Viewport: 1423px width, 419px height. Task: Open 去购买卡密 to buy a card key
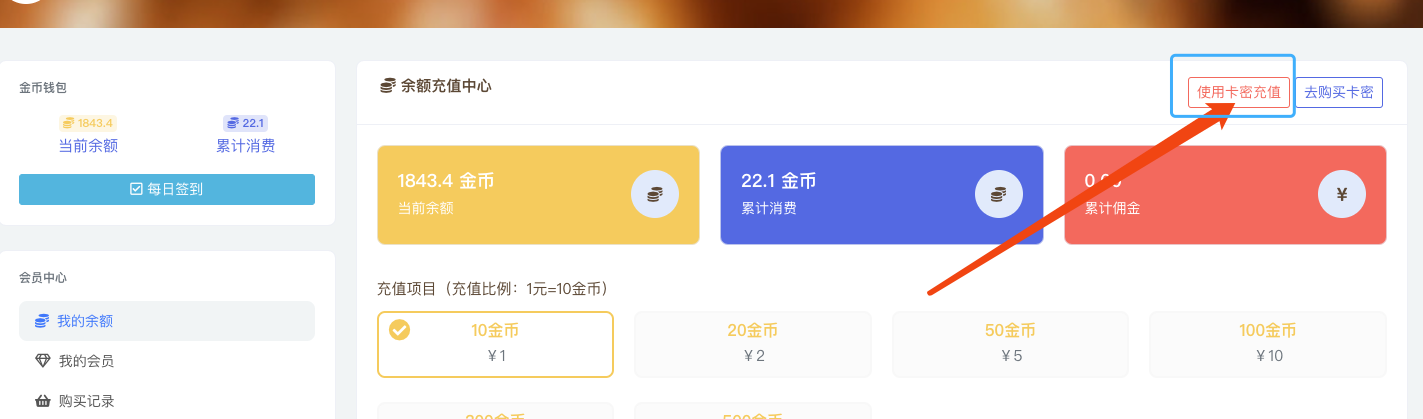[1338, 92]
